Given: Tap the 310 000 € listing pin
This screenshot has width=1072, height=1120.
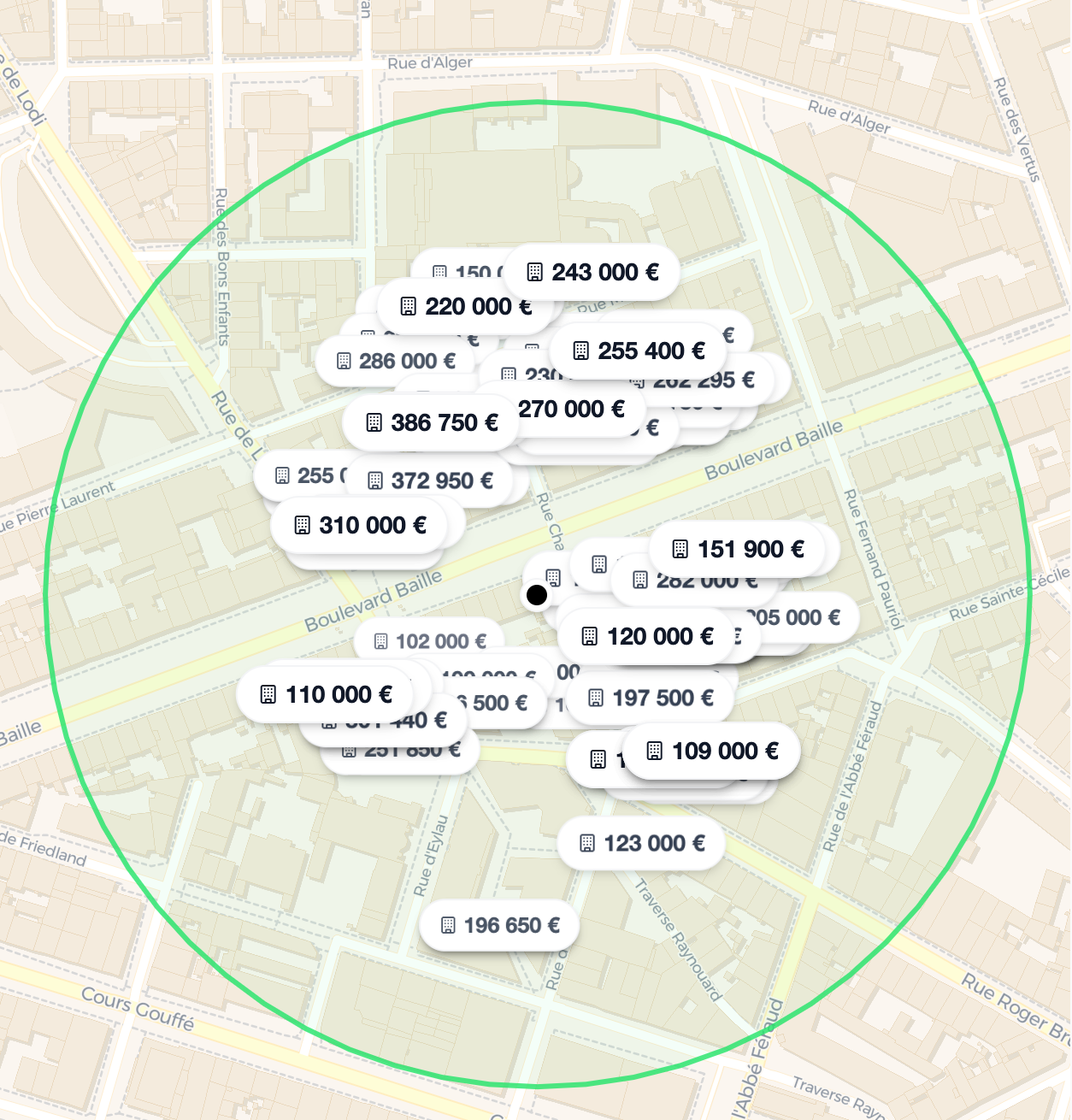Looking at the screenshot, I should pyautogui.click(x=360, y=526).
